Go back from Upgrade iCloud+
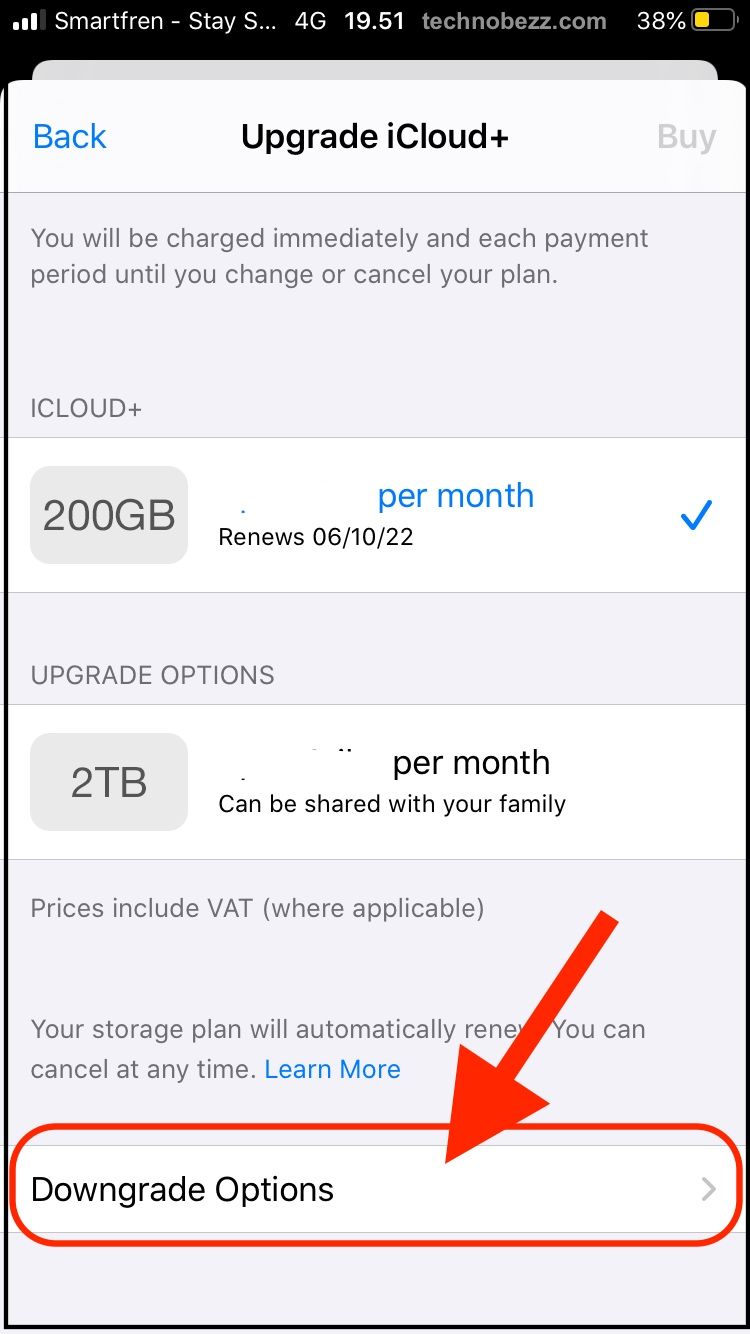Viewport: 750px width, 1334px height. click(x=69, y=137)
